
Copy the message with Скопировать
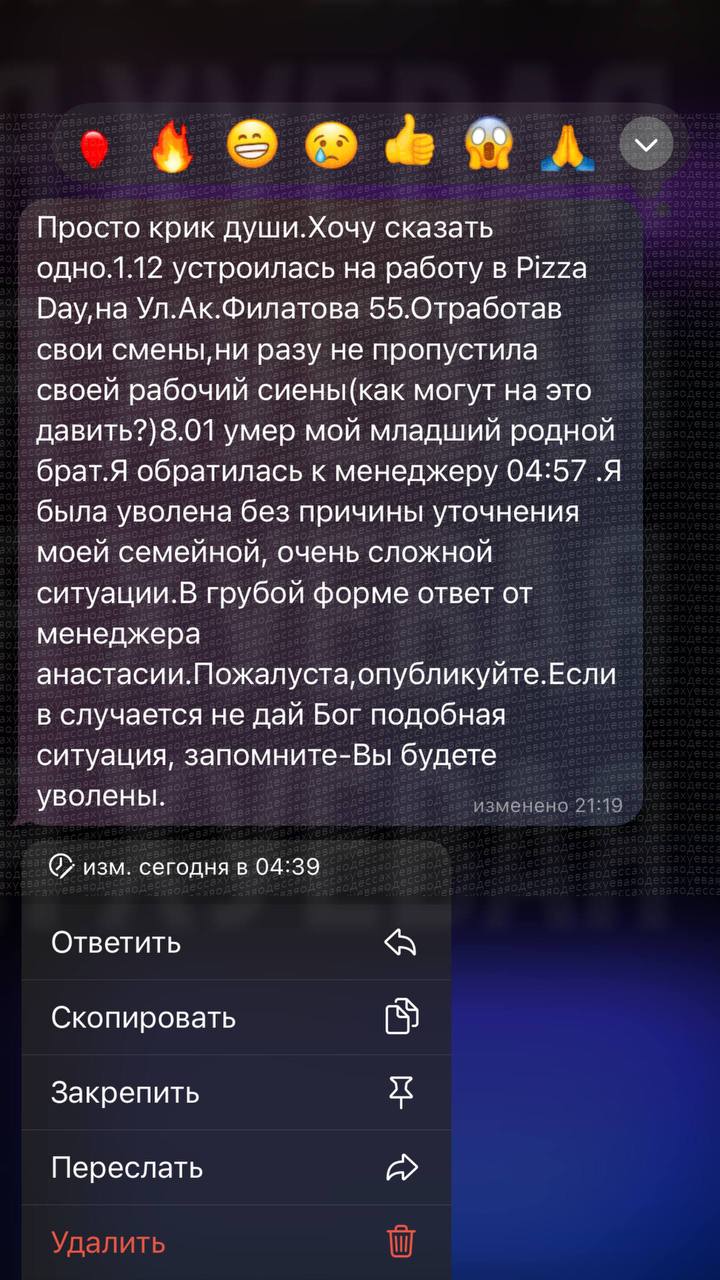click(x=236, y=1017)
